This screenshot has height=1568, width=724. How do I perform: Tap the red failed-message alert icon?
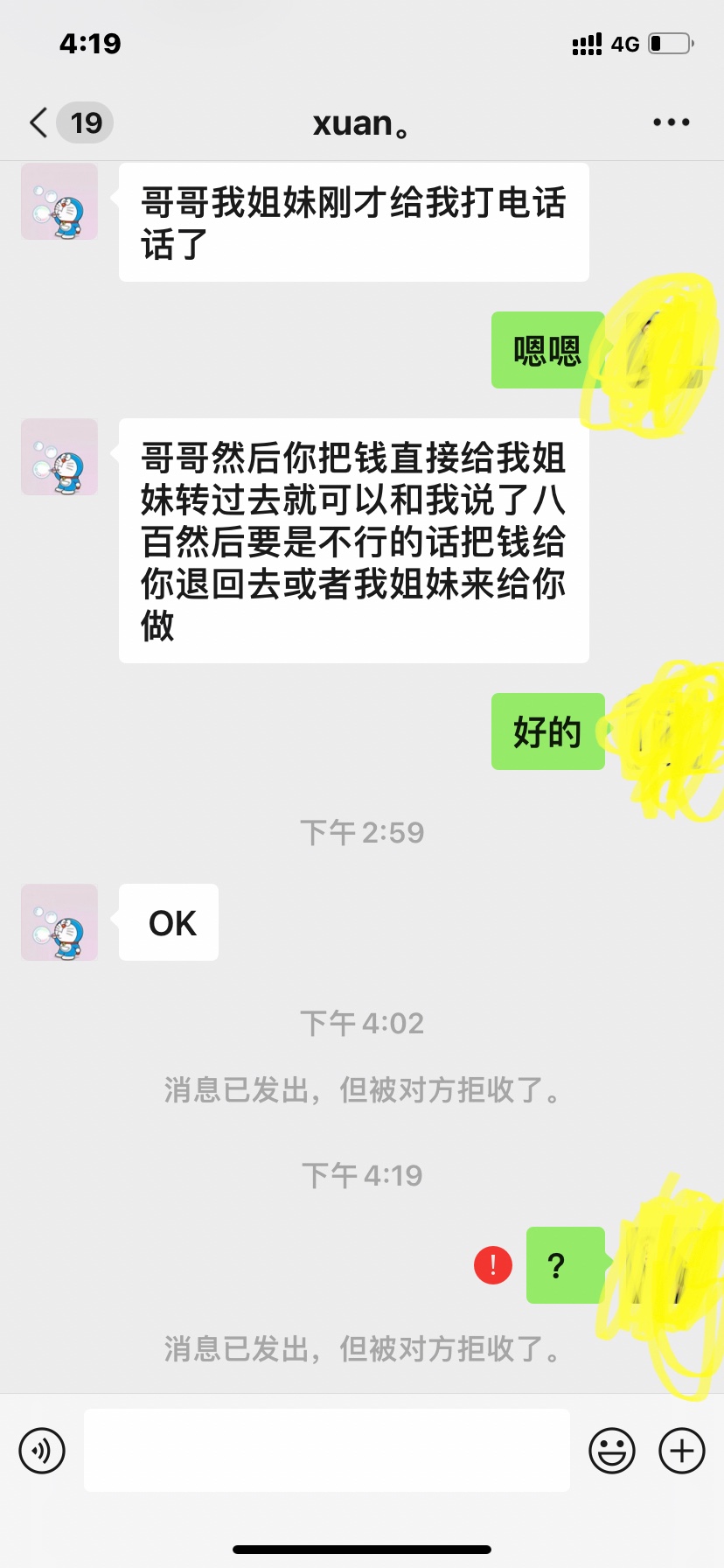(493, 1265)
